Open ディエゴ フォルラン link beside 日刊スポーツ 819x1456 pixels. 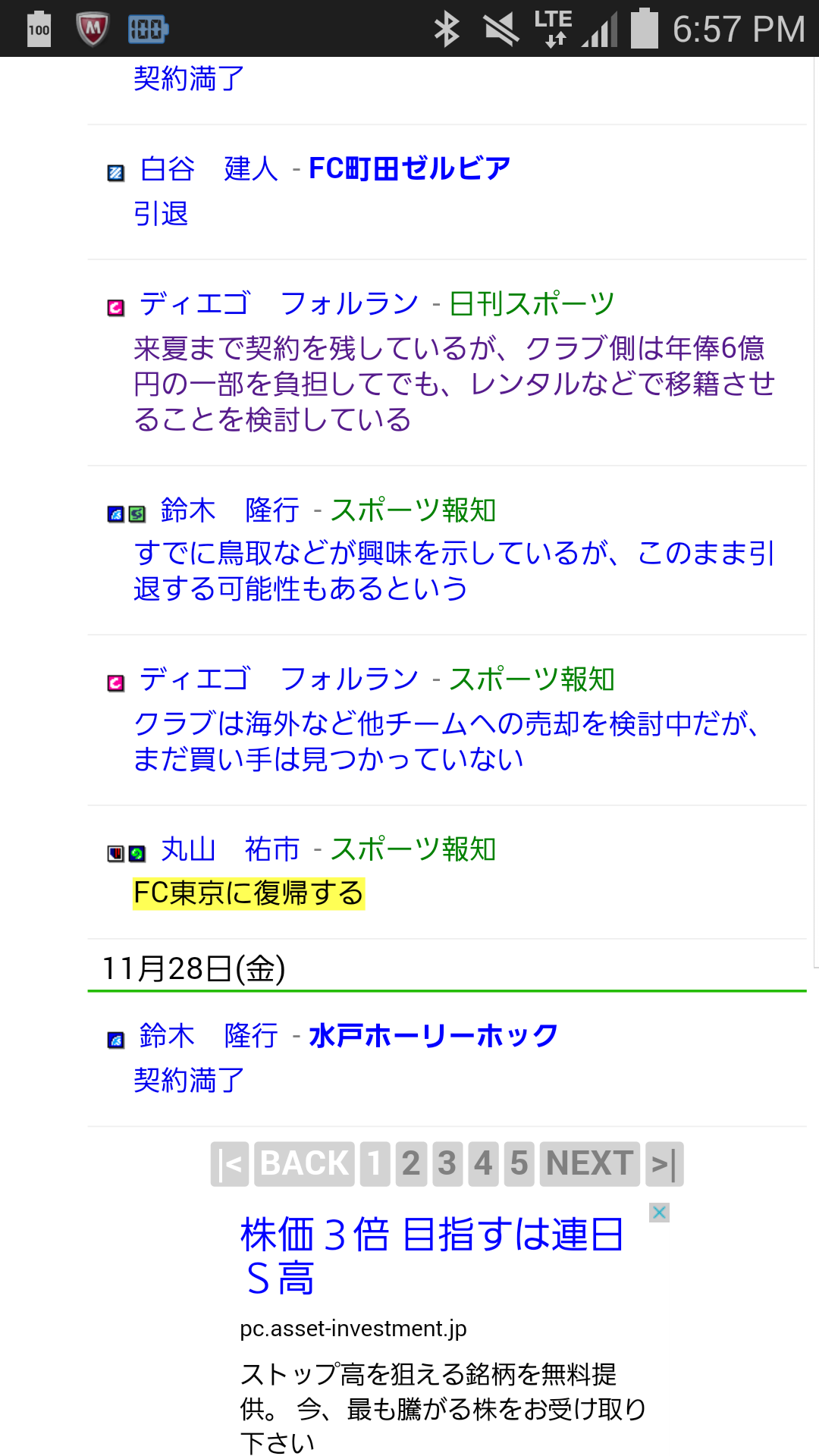click(279, 303)
